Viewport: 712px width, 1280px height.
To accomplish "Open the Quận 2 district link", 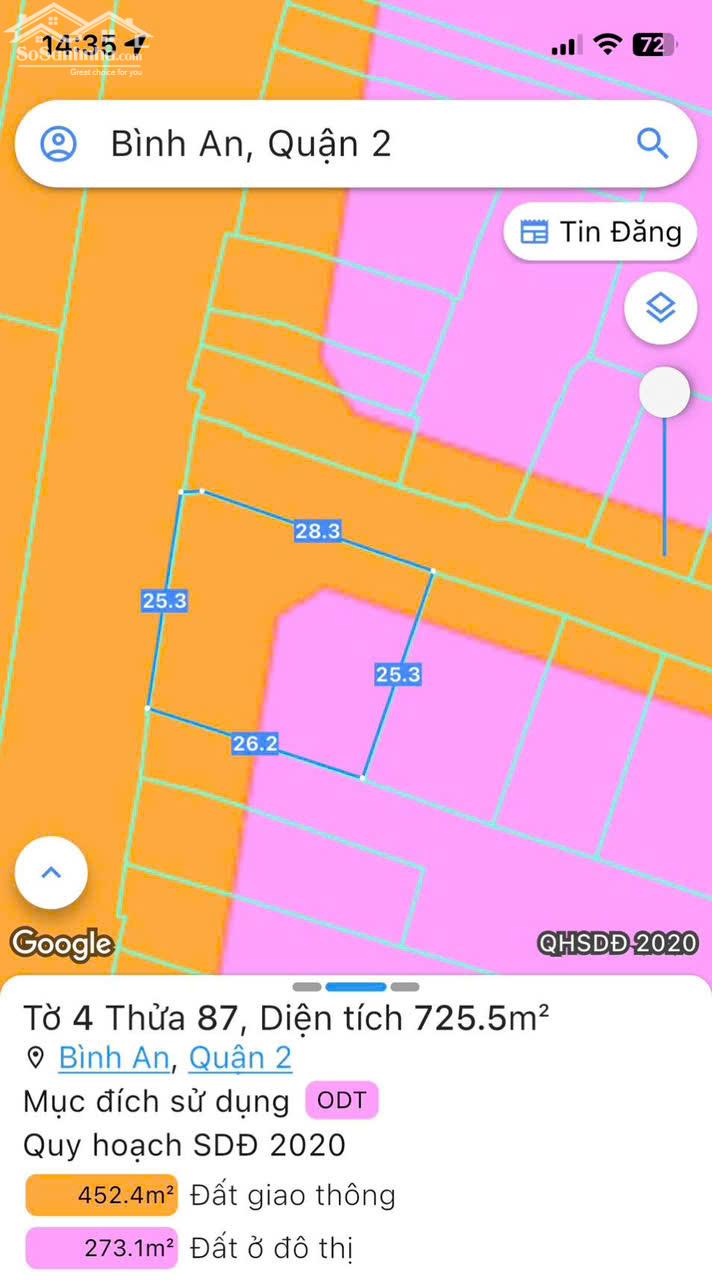I will point(240,1057).
